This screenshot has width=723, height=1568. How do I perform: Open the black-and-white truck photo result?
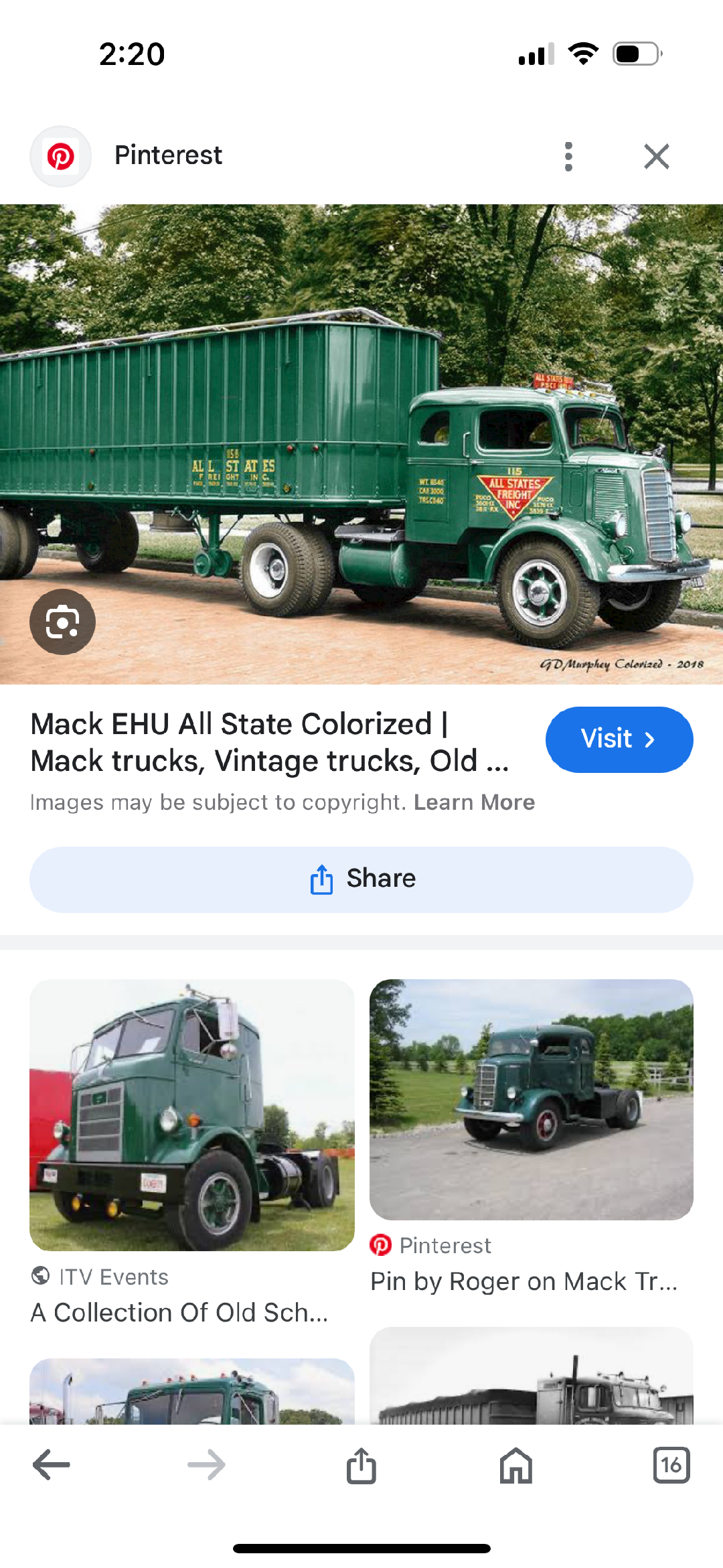point(532,1376)
